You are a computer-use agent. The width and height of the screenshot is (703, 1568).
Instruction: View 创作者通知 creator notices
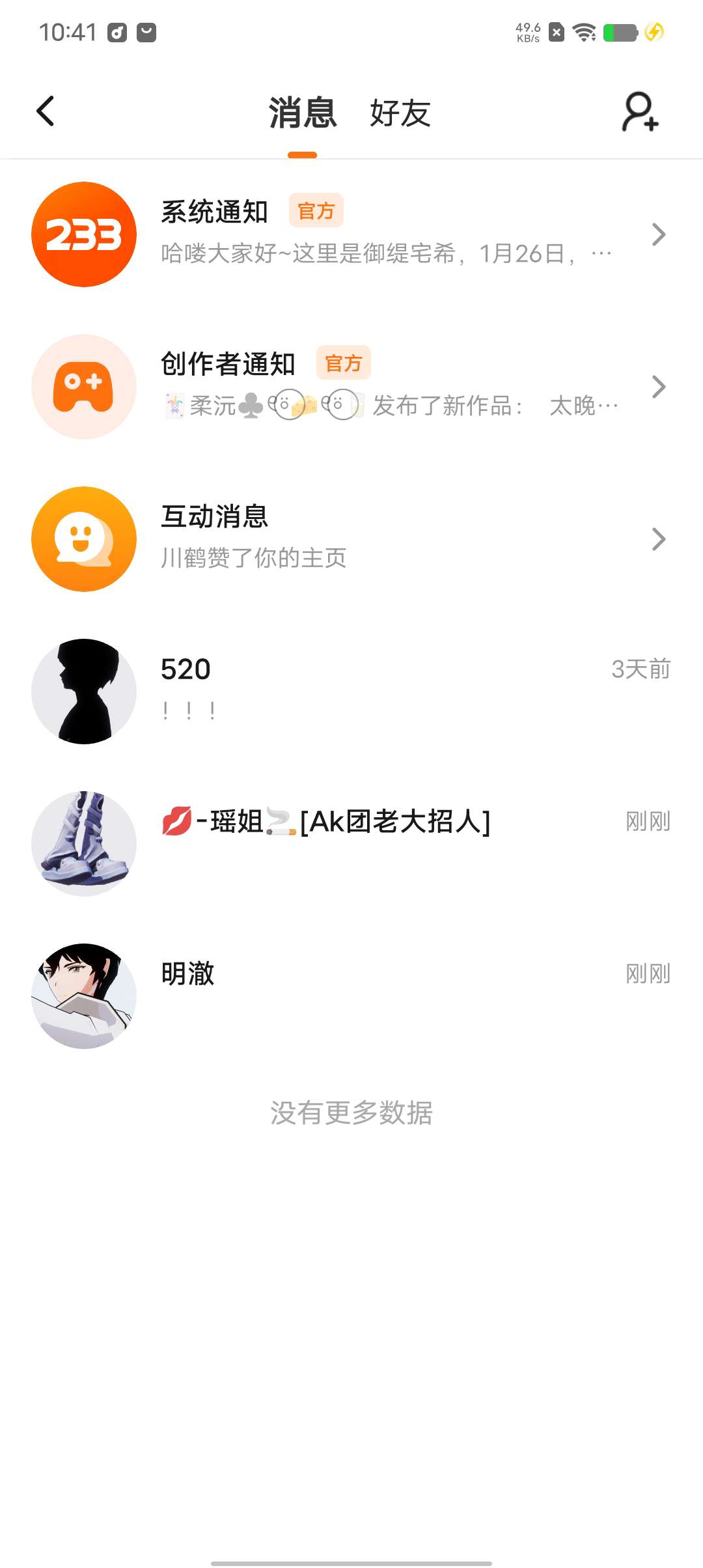pyautogui.click(x=351, y=387)
